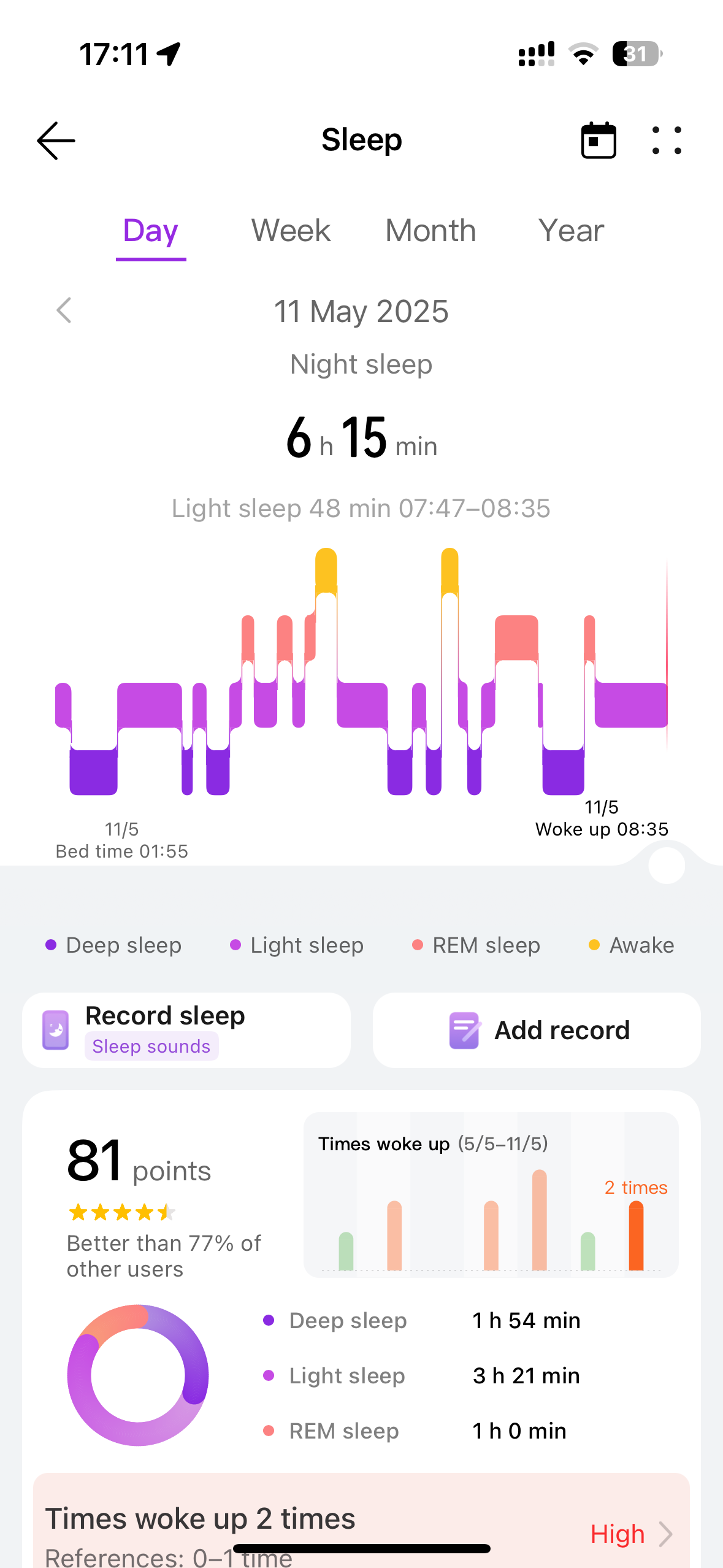
Task: Switch to the Year tab
Action: point(571,231)
